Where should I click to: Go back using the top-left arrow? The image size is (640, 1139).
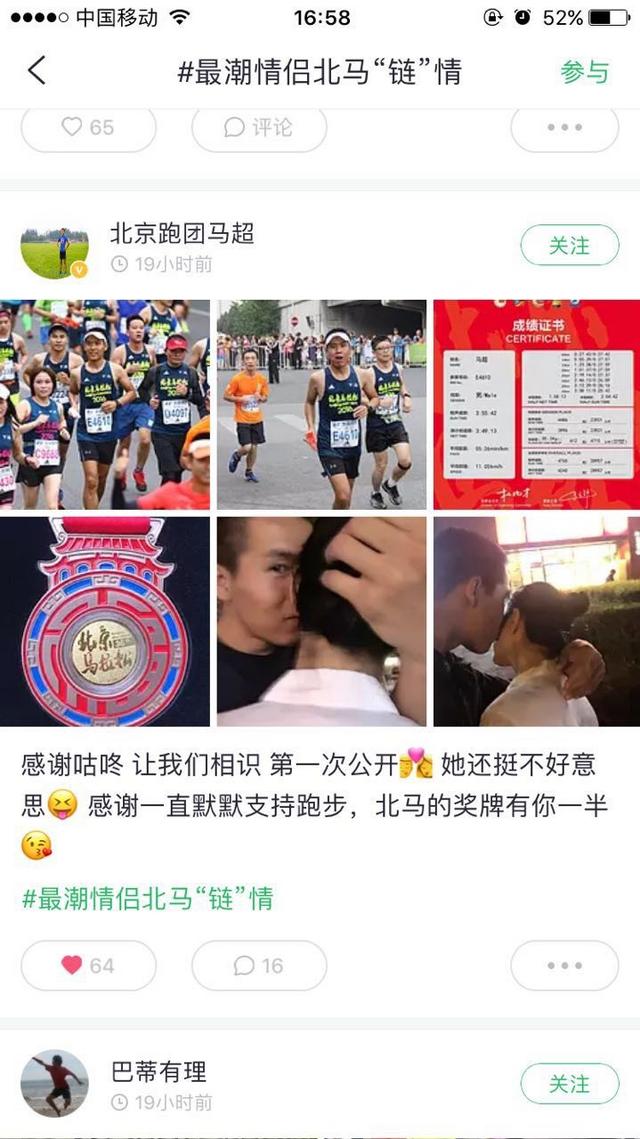[x=37, y=72]
